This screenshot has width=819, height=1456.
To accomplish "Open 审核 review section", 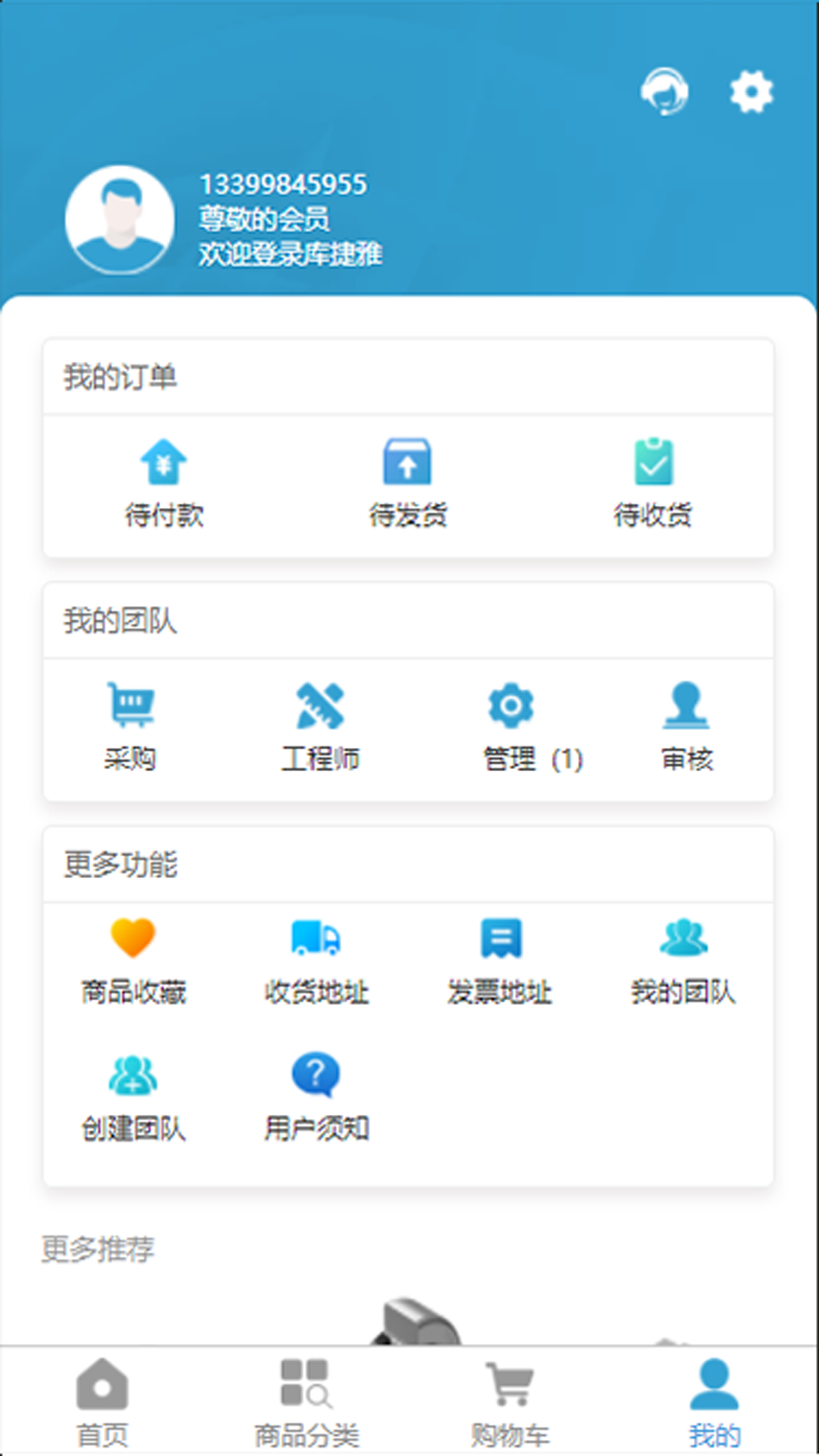I will click(686, 726).
